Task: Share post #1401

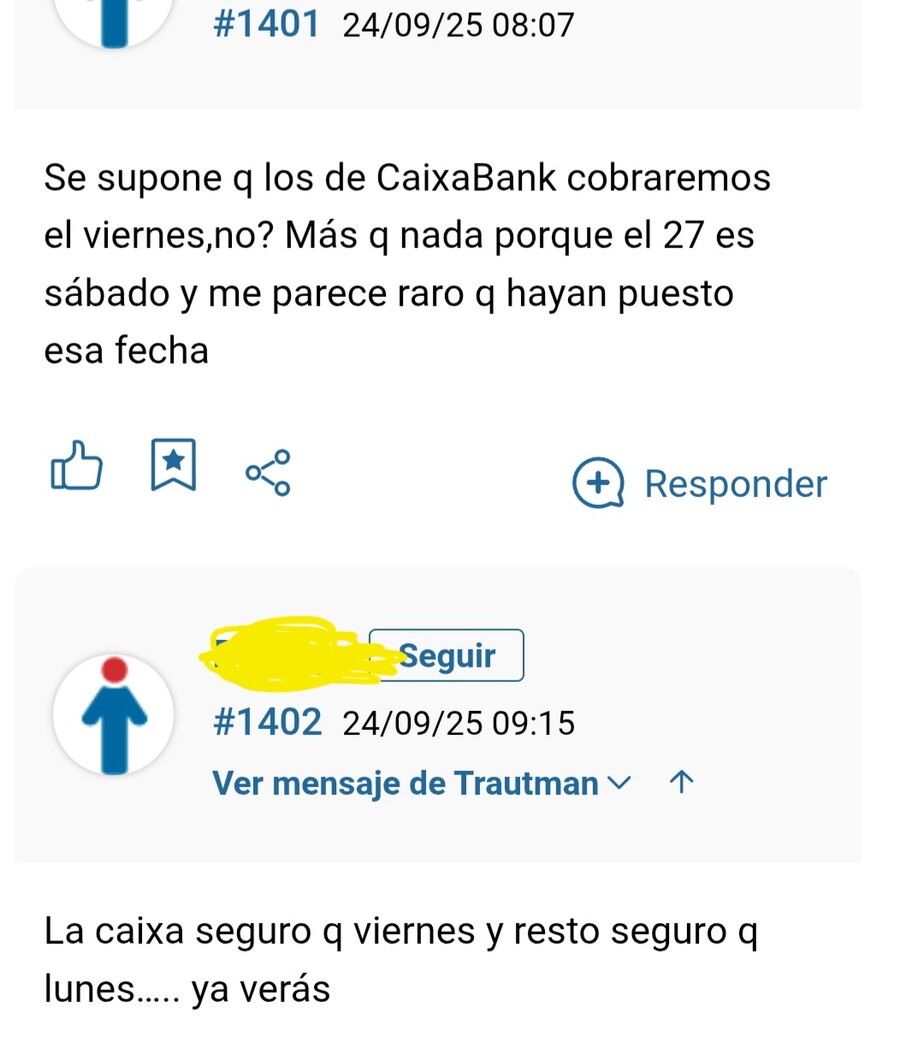Action: pyautogui.click(x=268, y=473)
